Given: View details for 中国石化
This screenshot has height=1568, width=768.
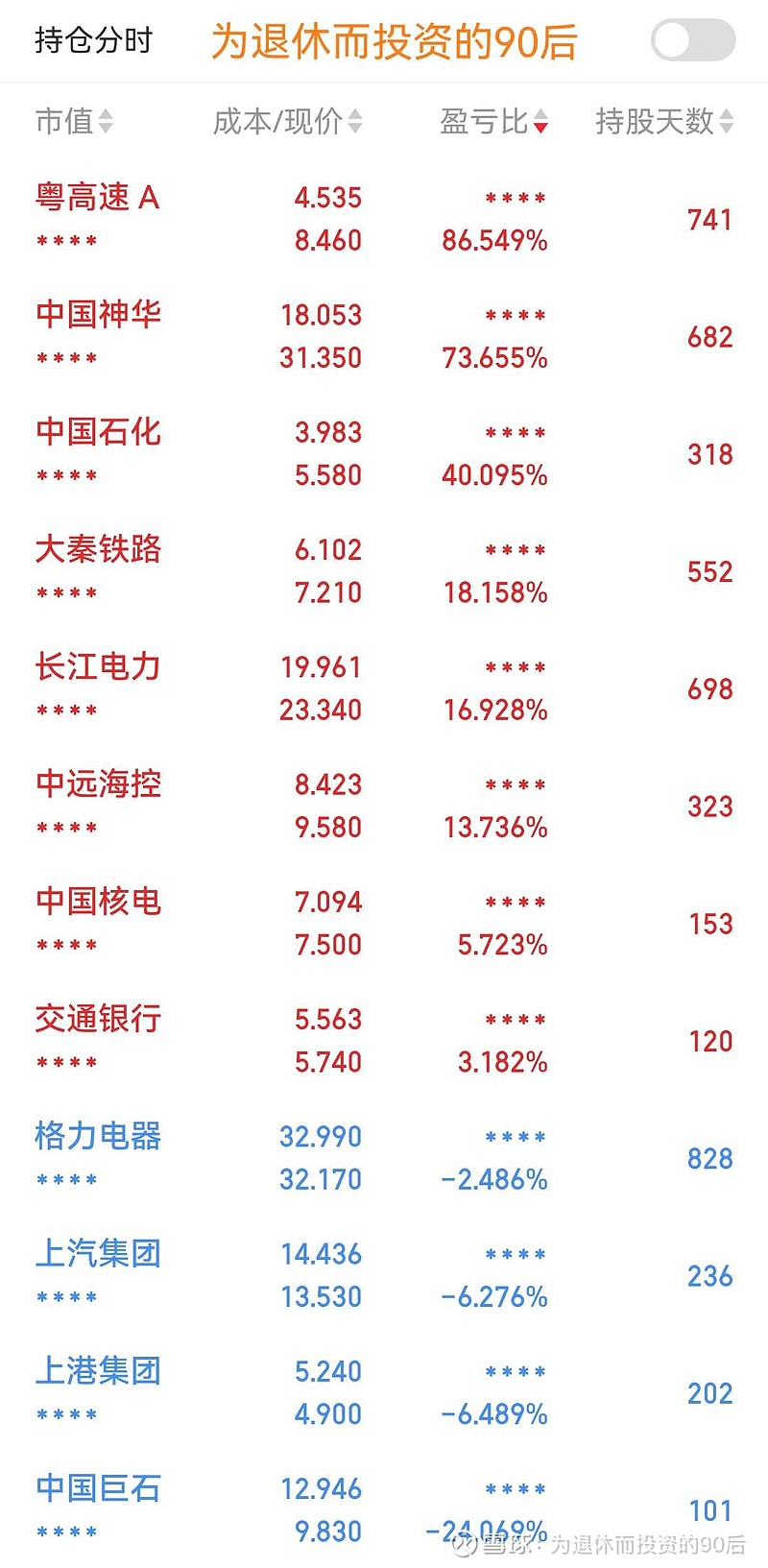Looking at the screenshot, I should (384, 453).
